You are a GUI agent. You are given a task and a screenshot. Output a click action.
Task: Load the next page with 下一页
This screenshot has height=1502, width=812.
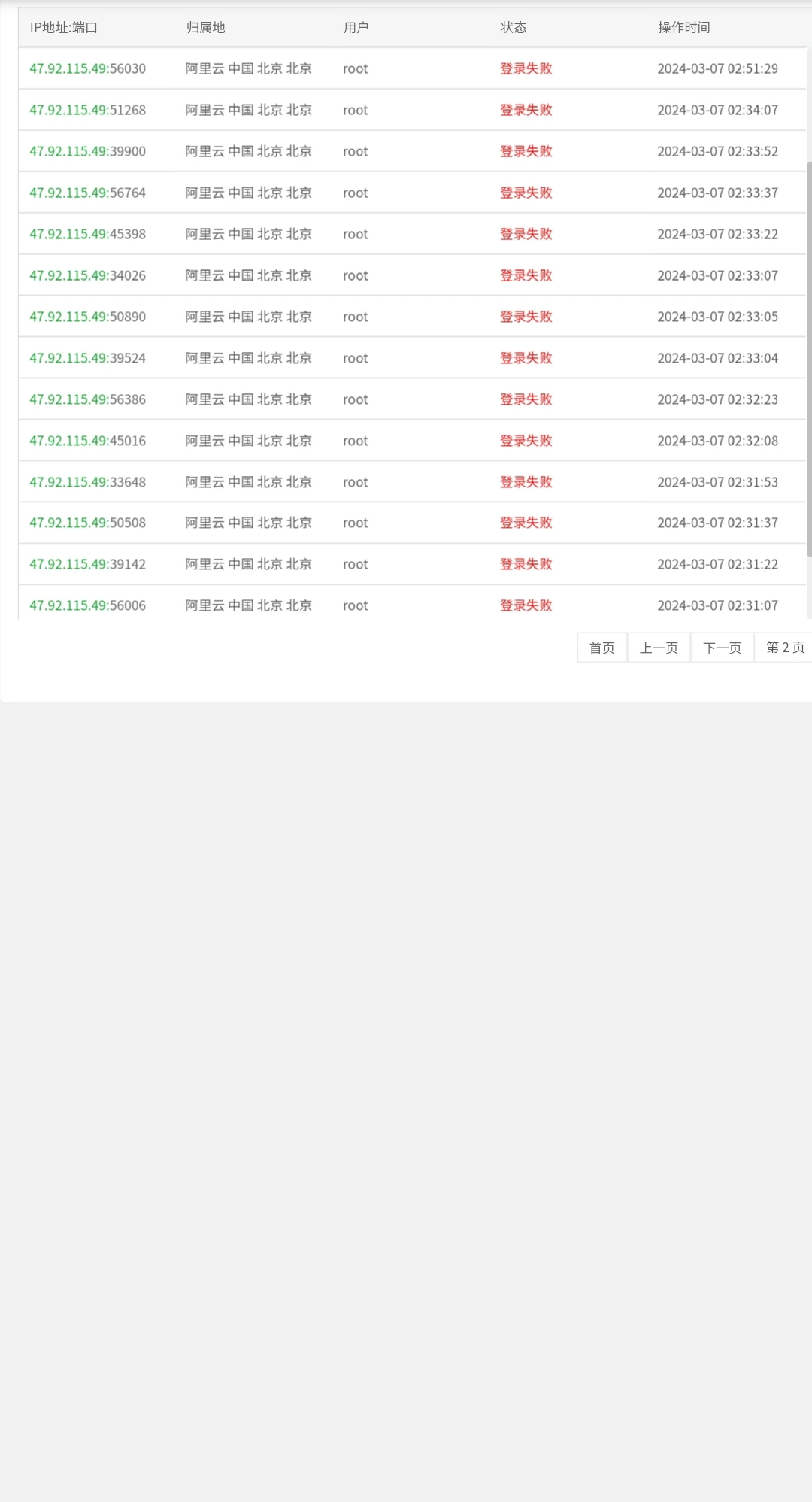tap(722, 648)
